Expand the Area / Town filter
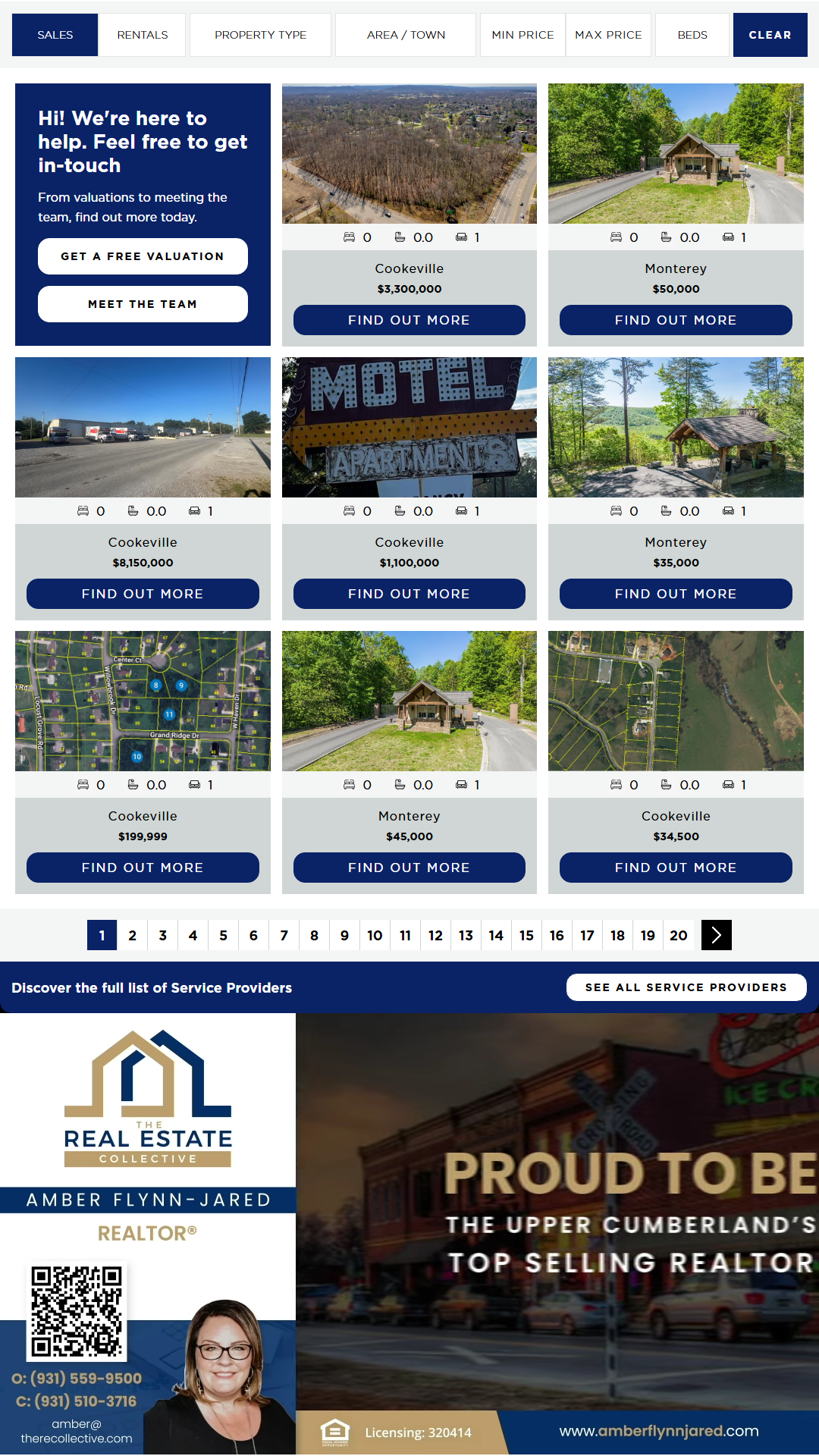Screen dimensions: 819x1456 pos(406,35)
